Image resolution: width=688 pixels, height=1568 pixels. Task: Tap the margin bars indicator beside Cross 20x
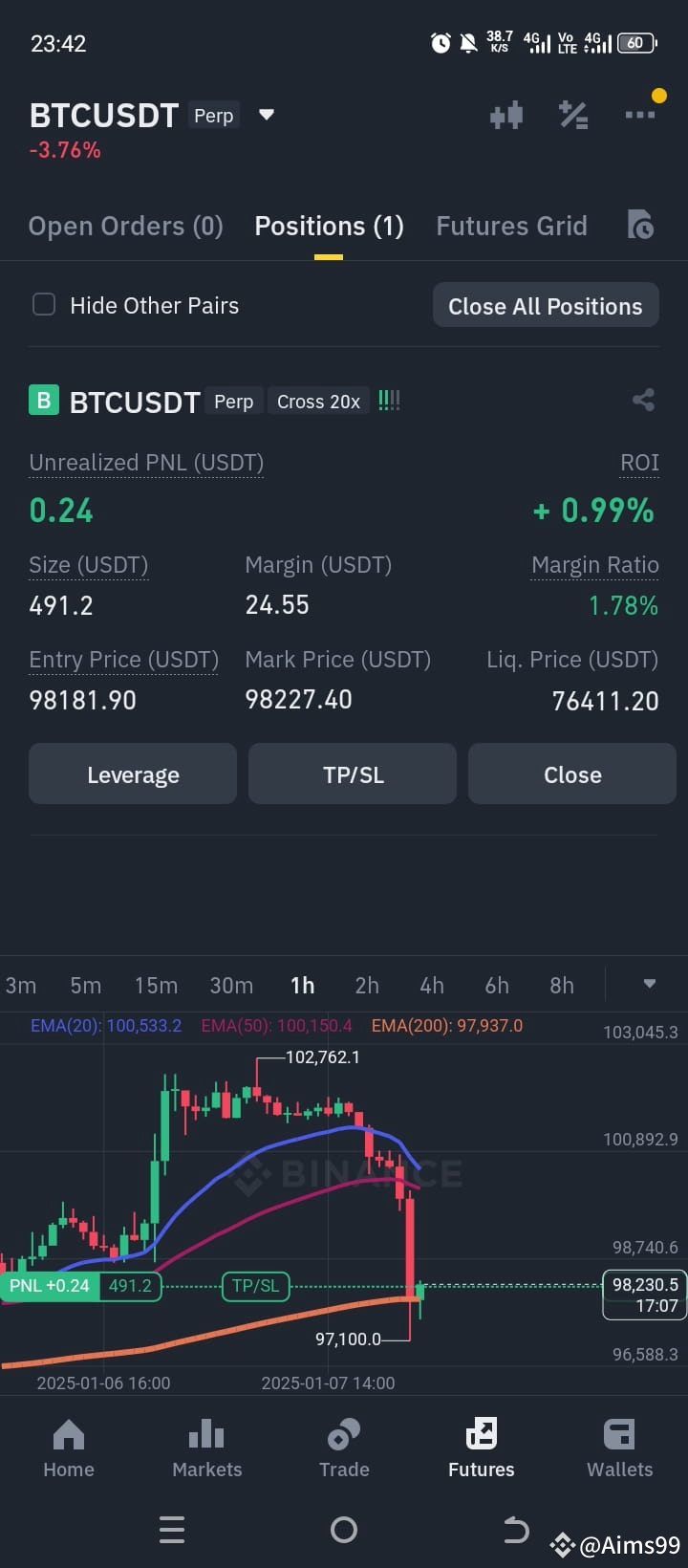[389, 401]
